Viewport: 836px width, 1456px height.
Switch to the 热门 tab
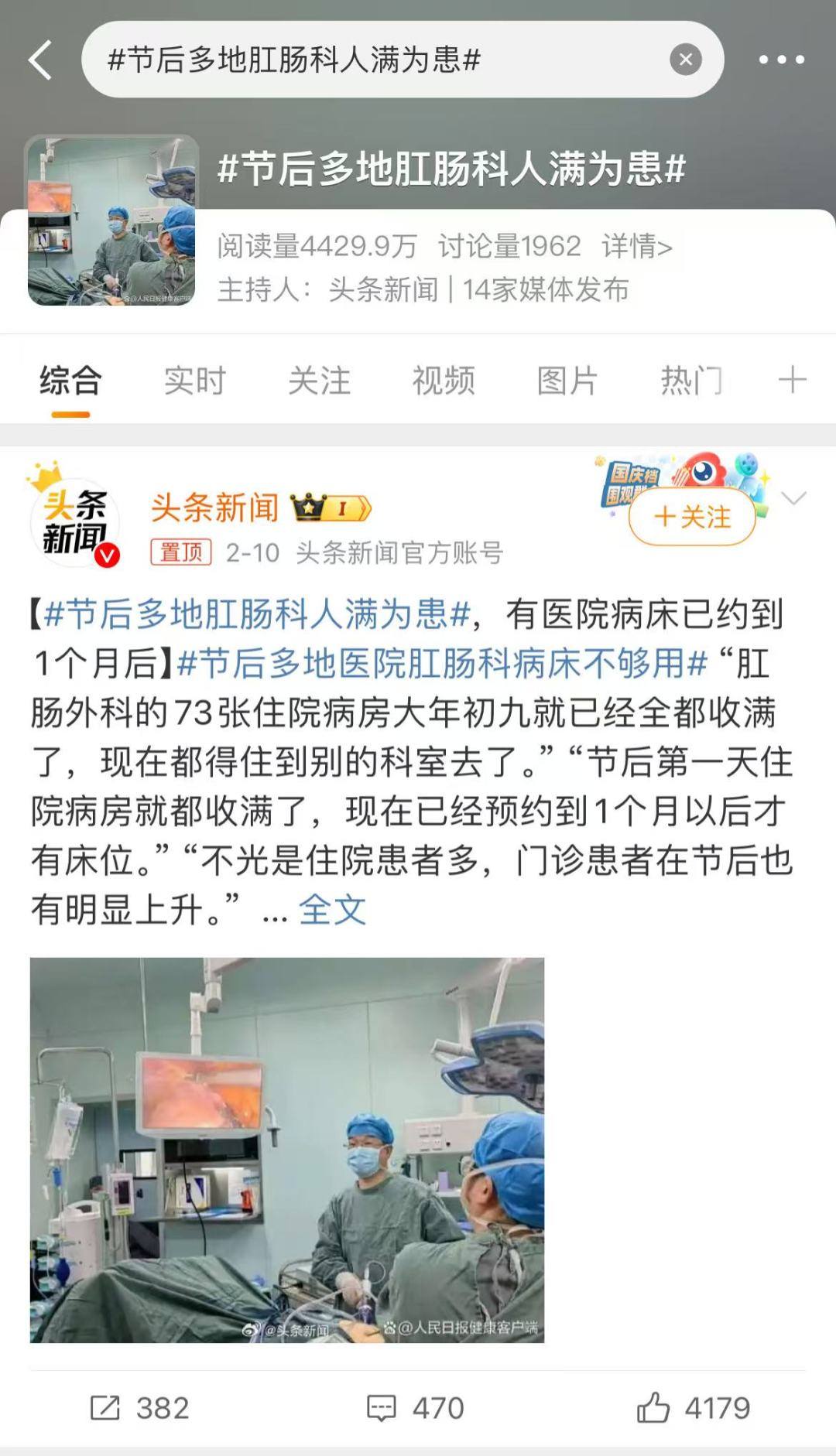(x=691, y=381)
